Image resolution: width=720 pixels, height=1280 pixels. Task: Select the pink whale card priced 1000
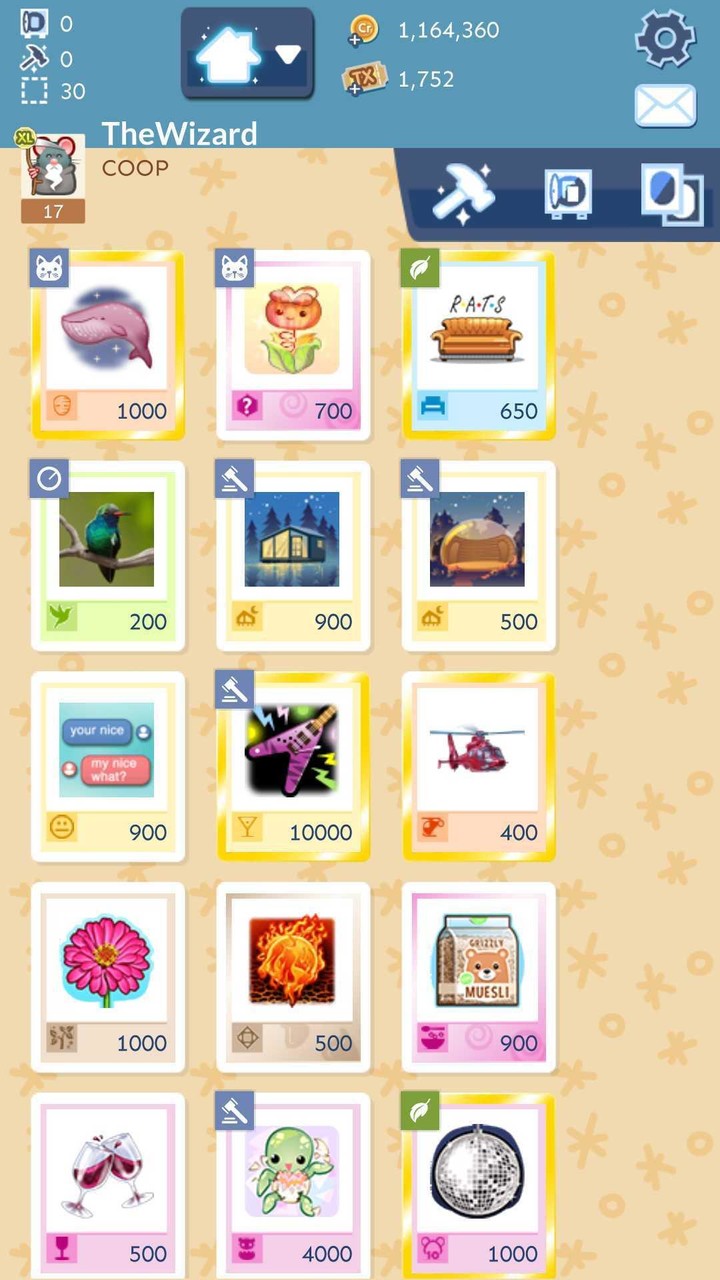tap(108, 345)
